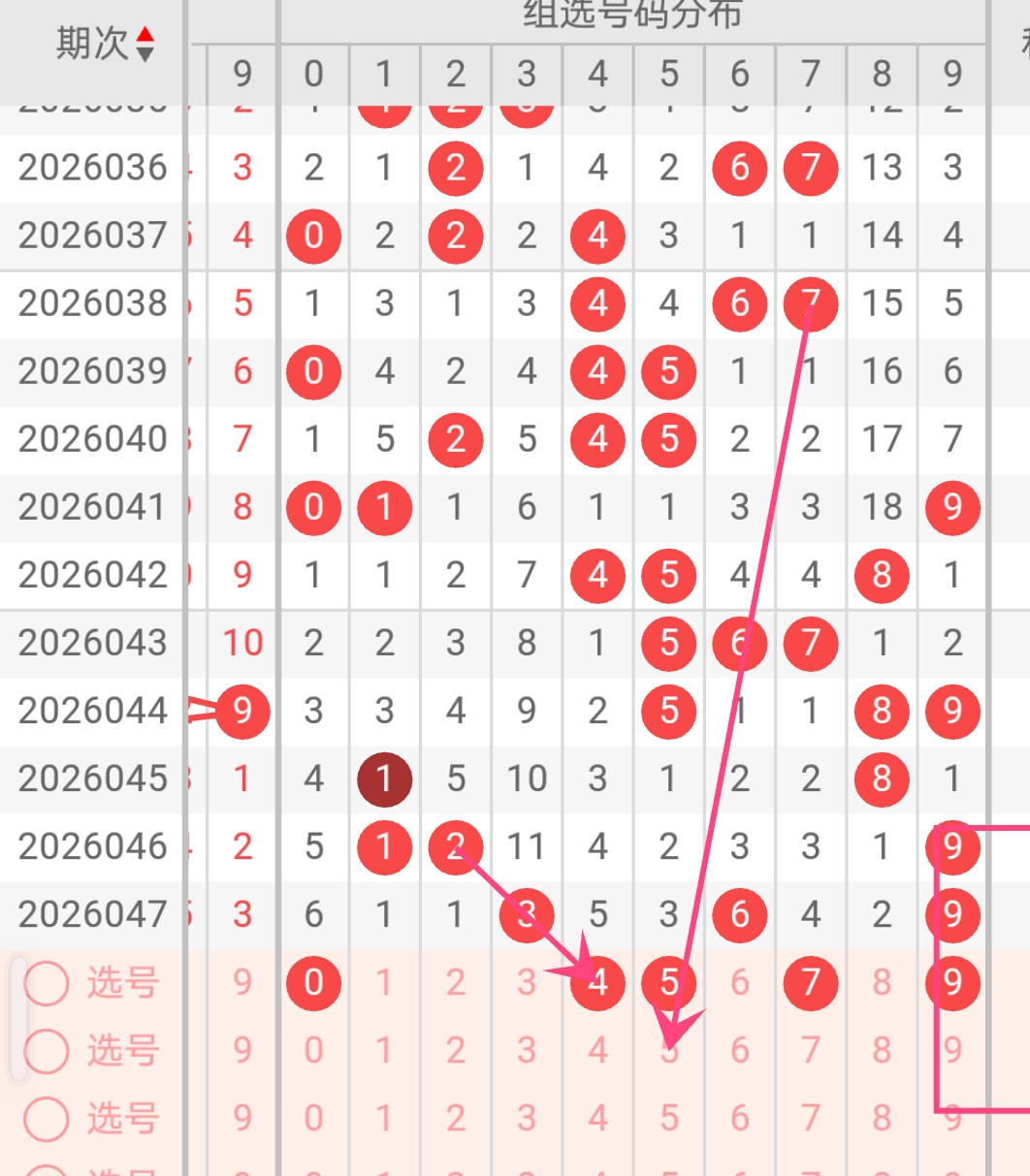Select the red circled 5 in row 2026040

[x=668, y=439]
